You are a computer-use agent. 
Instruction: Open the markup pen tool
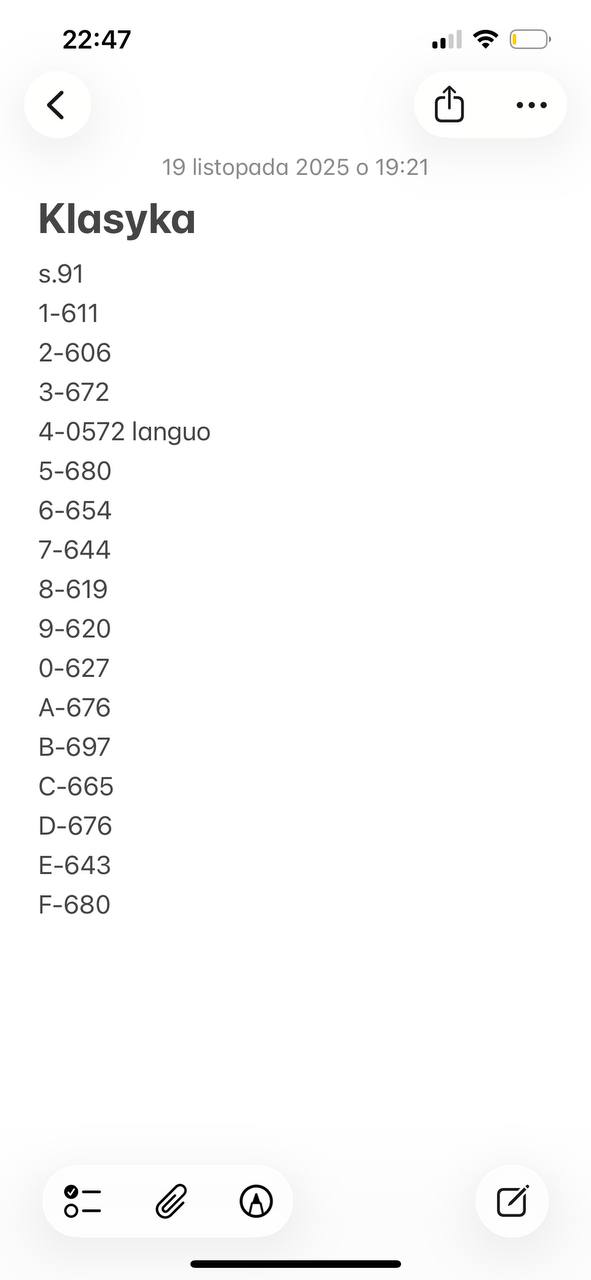[257, 1201]
